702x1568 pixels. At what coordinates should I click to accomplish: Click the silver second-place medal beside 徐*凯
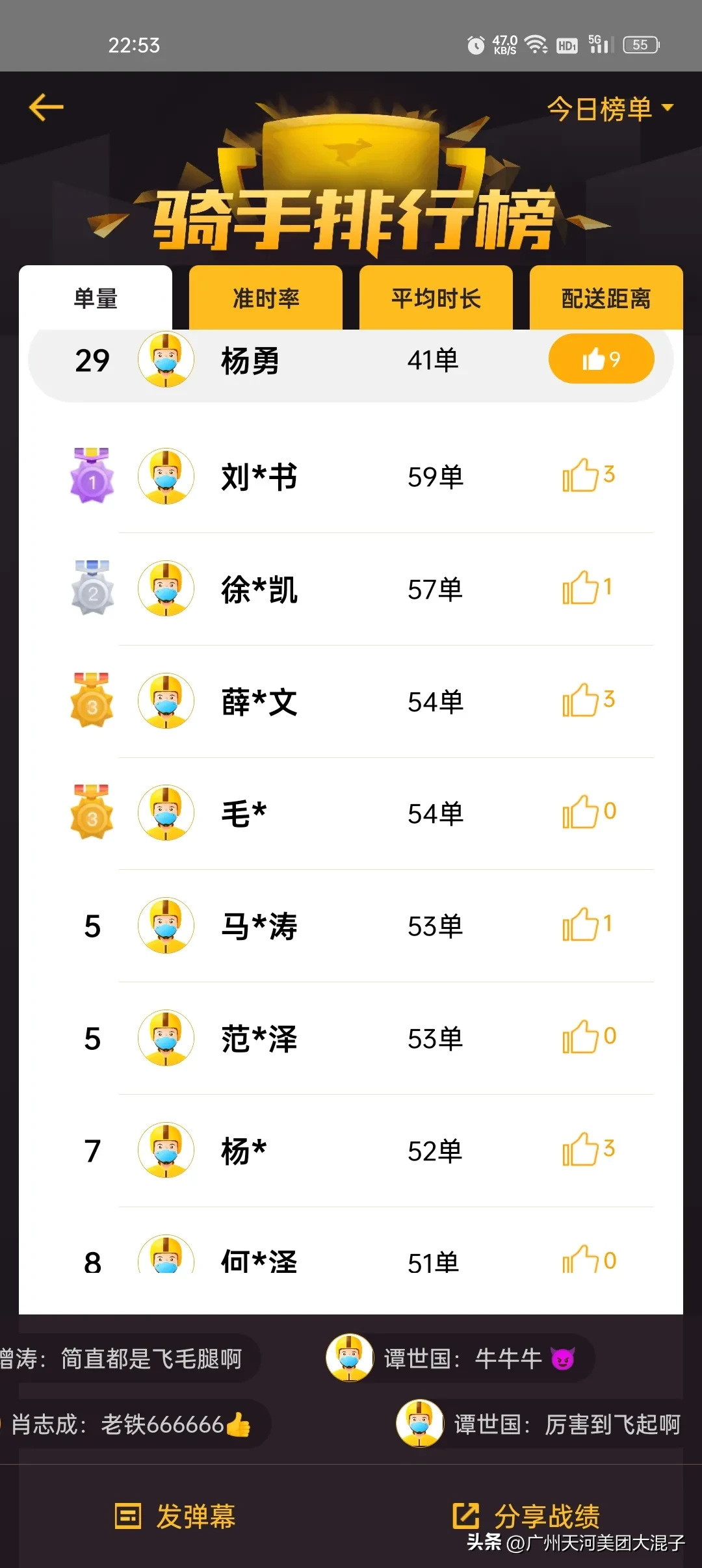coord(91,589)
